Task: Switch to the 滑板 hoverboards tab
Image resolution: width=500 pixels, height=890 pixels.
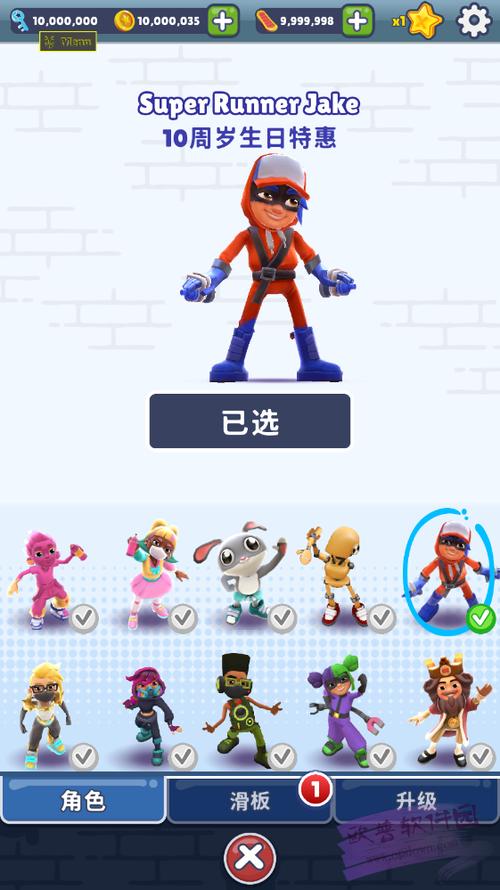Action: click(x=250, y=801)
